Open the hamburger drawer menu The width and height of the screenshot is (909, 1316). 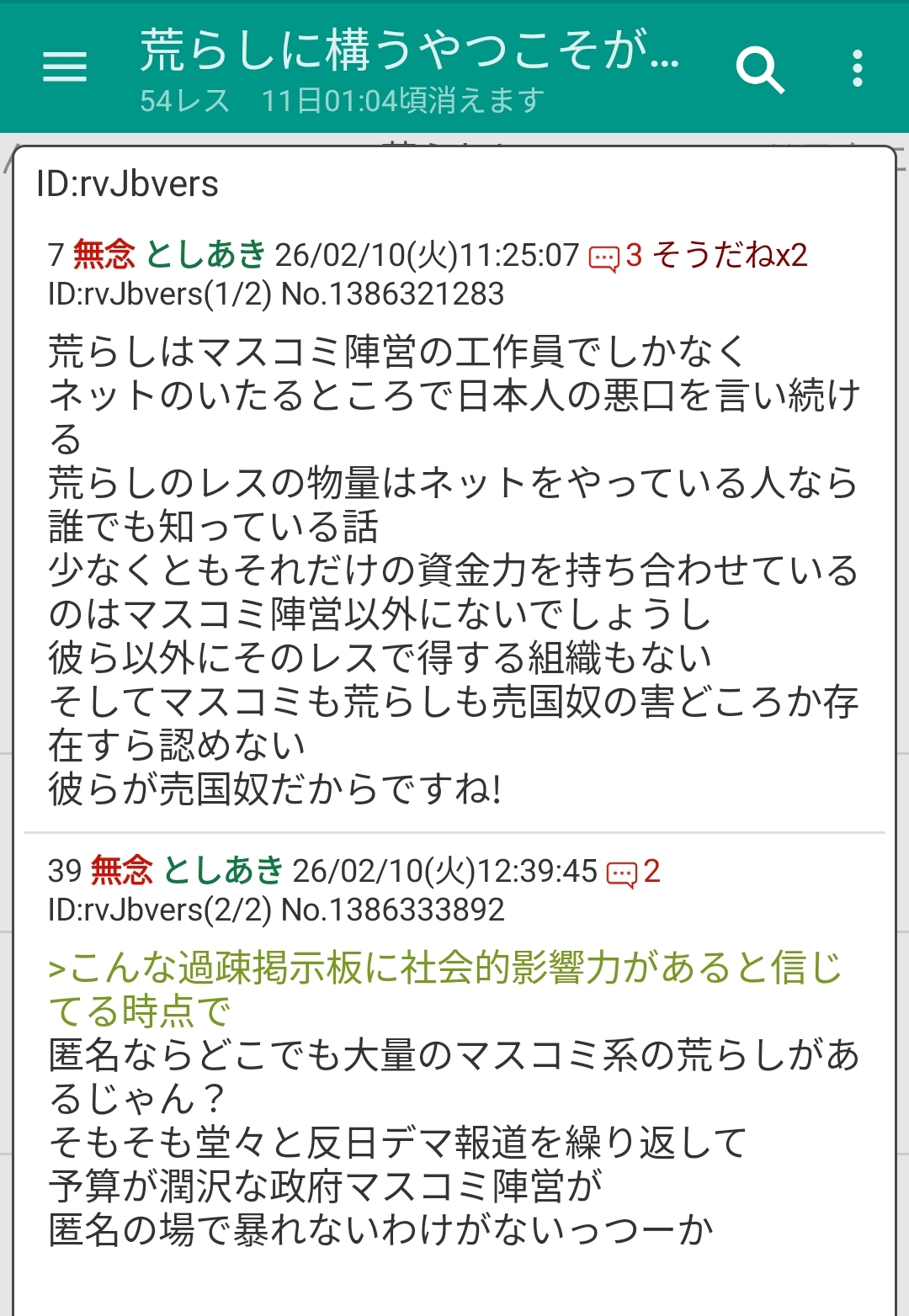65,66
